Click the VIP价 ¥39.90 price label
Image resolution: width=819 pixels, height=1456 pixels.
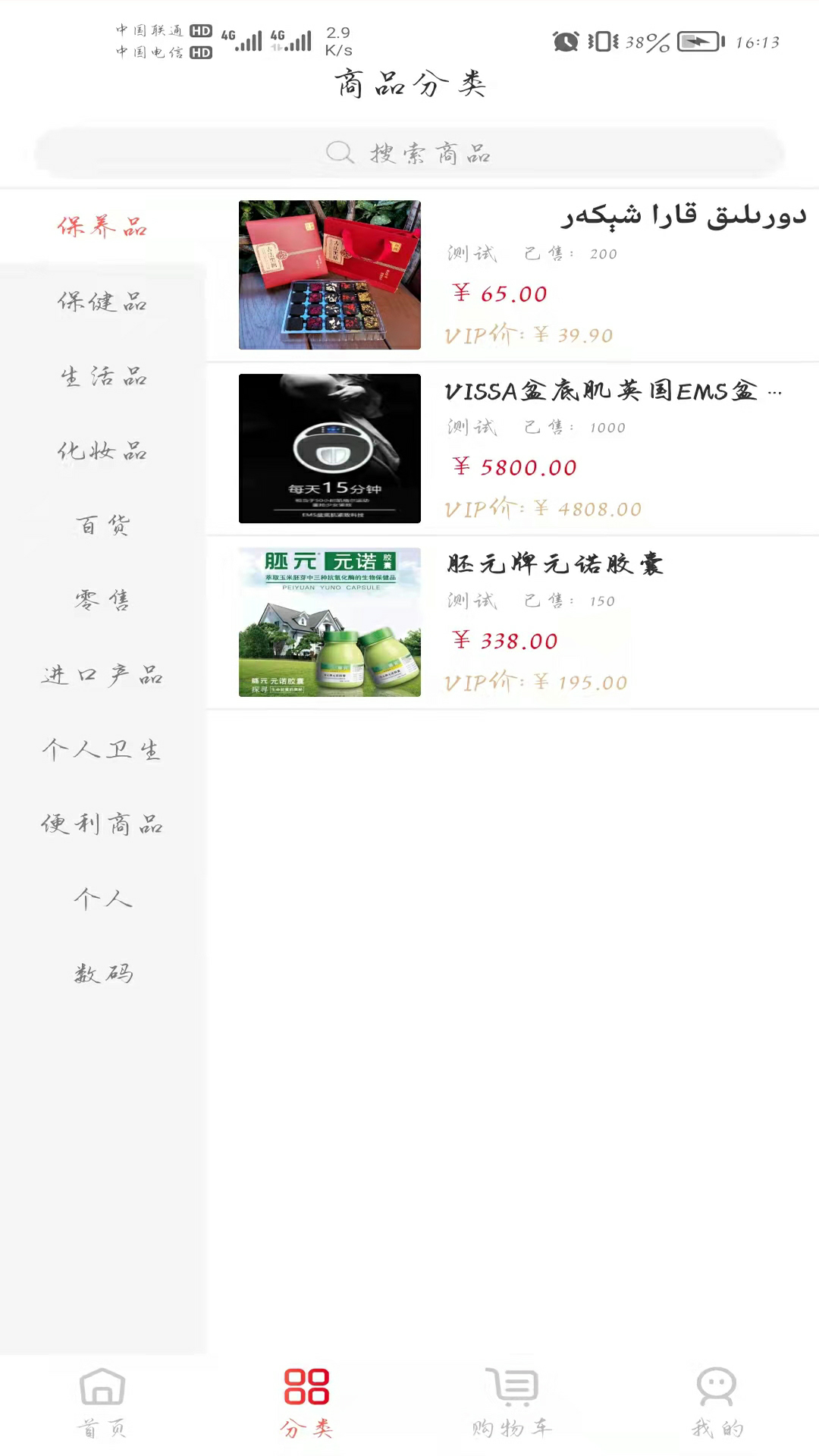(x=529, y=334)
